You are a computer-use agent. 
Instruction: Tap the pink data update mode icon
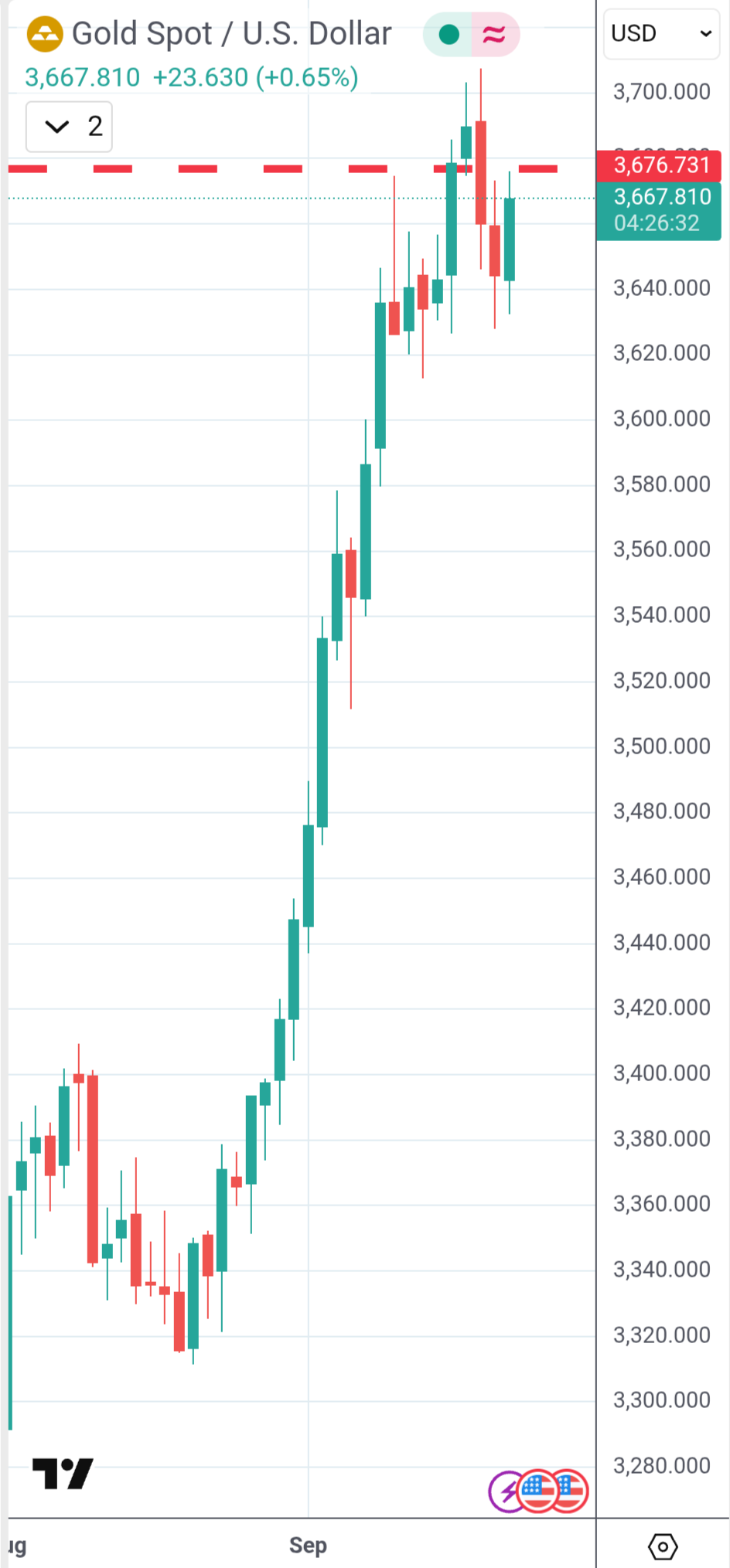494,35
